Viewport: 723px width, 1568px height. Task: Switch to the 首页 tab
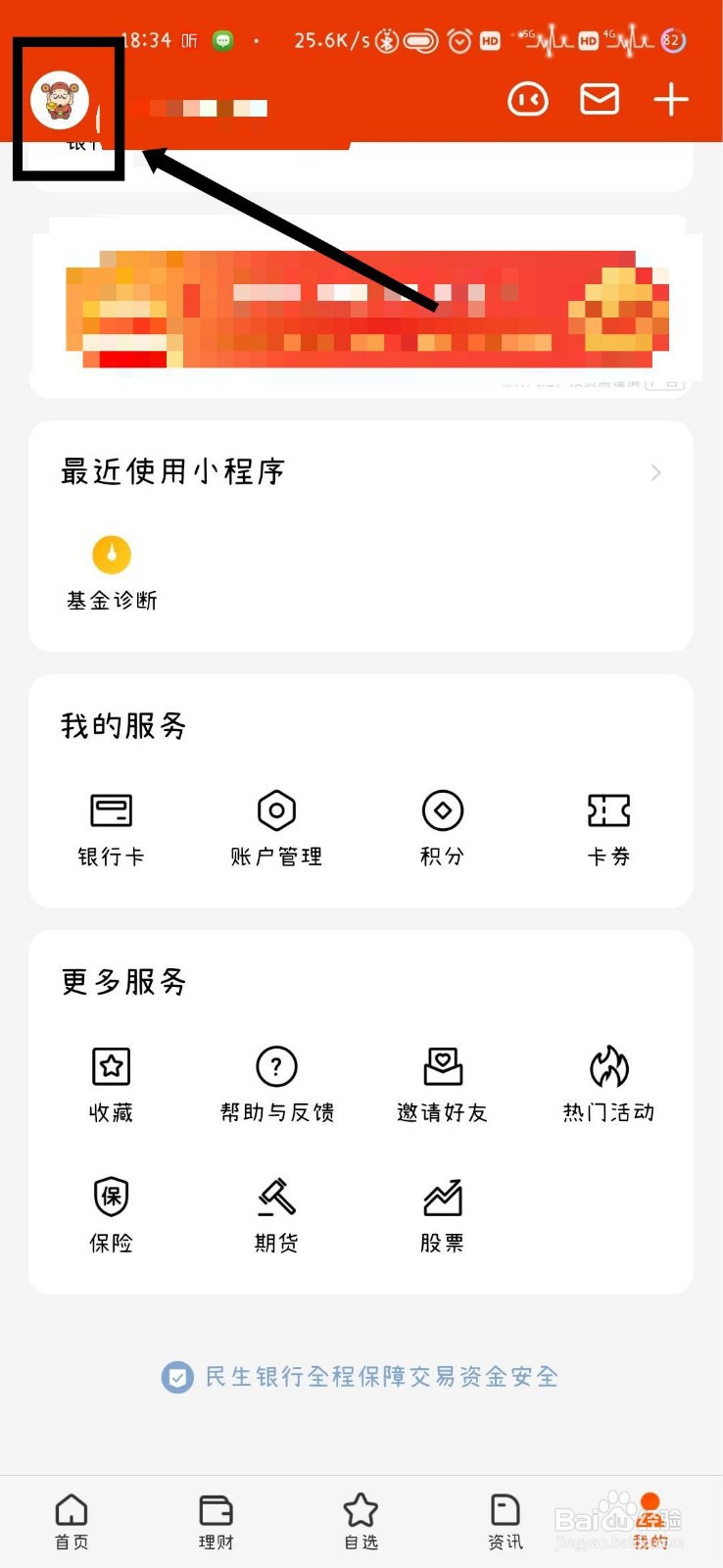tap(72, 1521)
